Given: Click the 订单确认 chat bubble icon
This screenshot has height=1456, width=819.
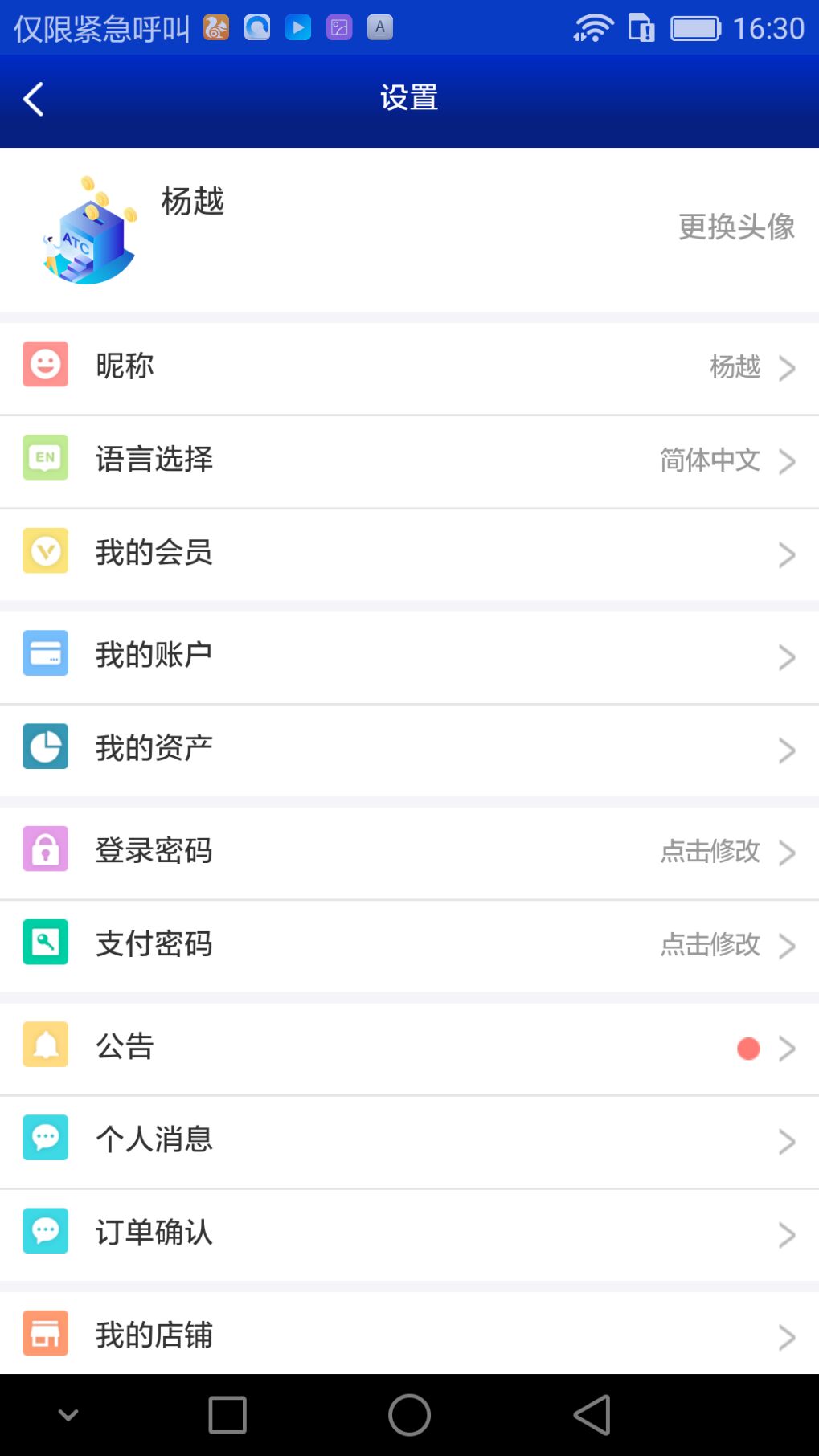Looking at the screenshot, I should tap(45, 1230).
